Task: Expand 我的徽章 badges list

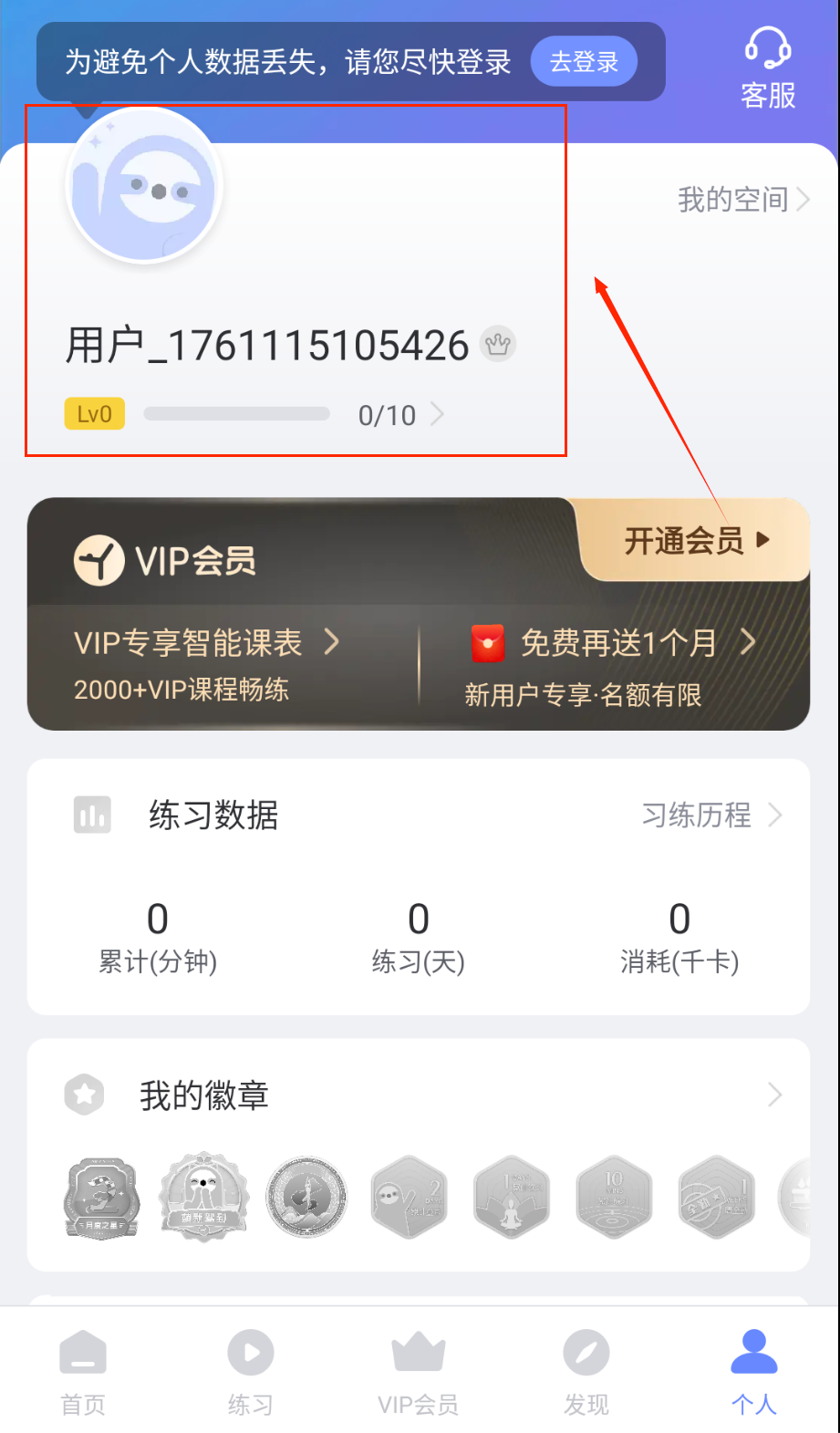Action: (x=774, y=1095)
